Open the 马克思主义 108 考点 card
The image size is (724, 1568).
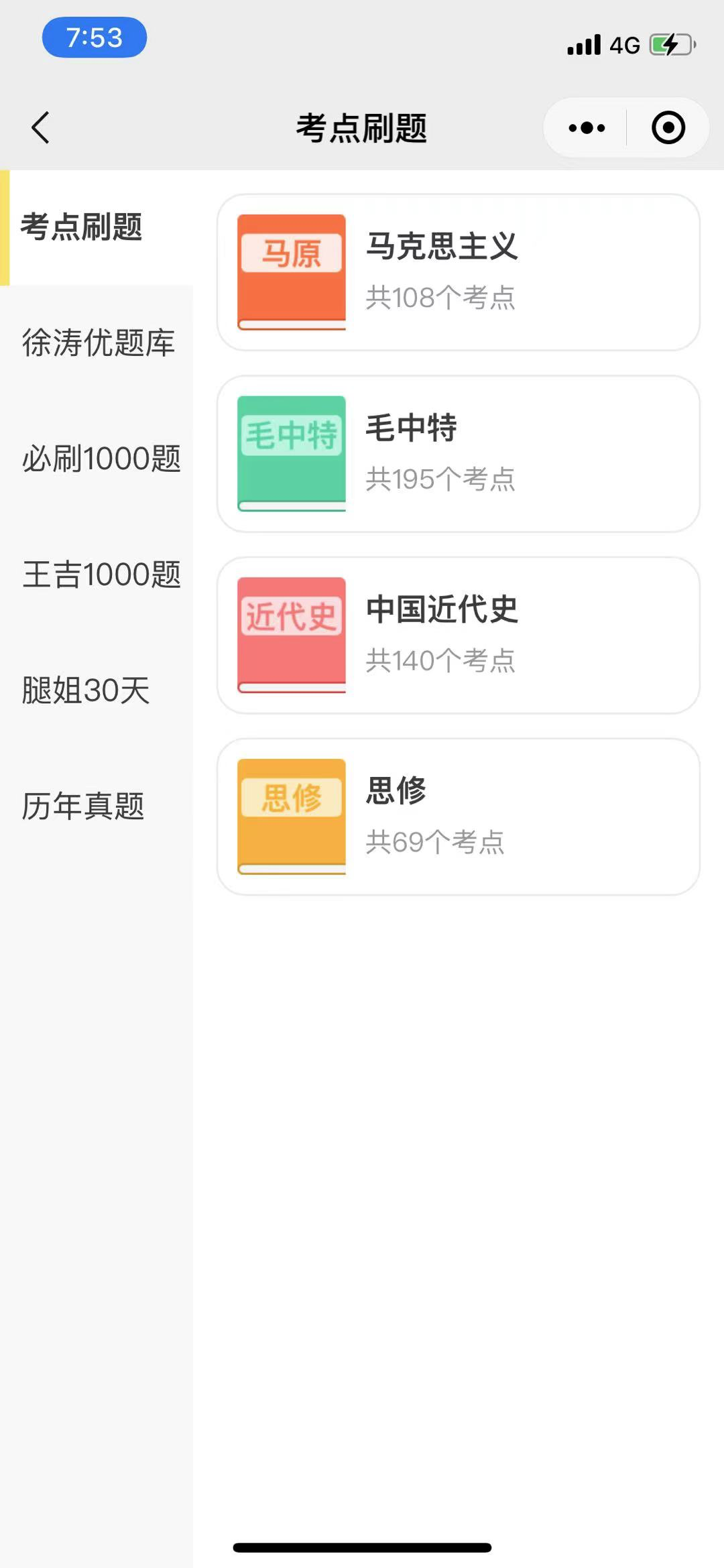pyautogui.click(x=459, y=272)
